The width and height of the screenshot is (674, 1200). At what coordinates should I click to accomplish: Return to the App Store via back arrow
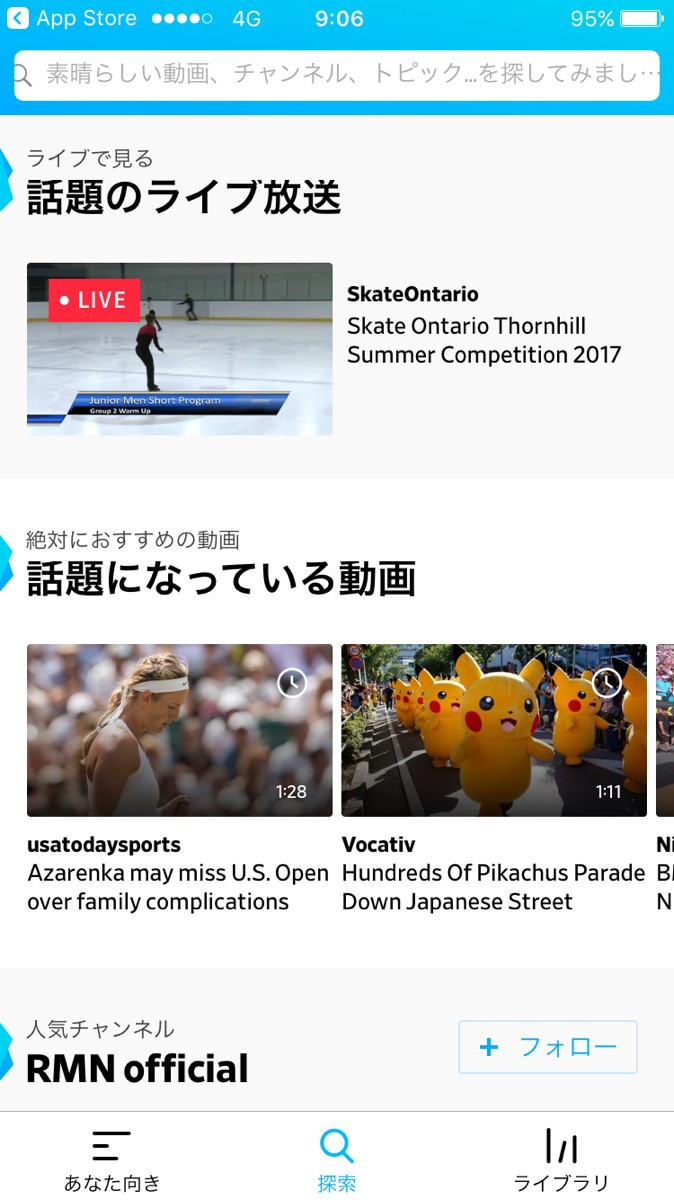18,19
